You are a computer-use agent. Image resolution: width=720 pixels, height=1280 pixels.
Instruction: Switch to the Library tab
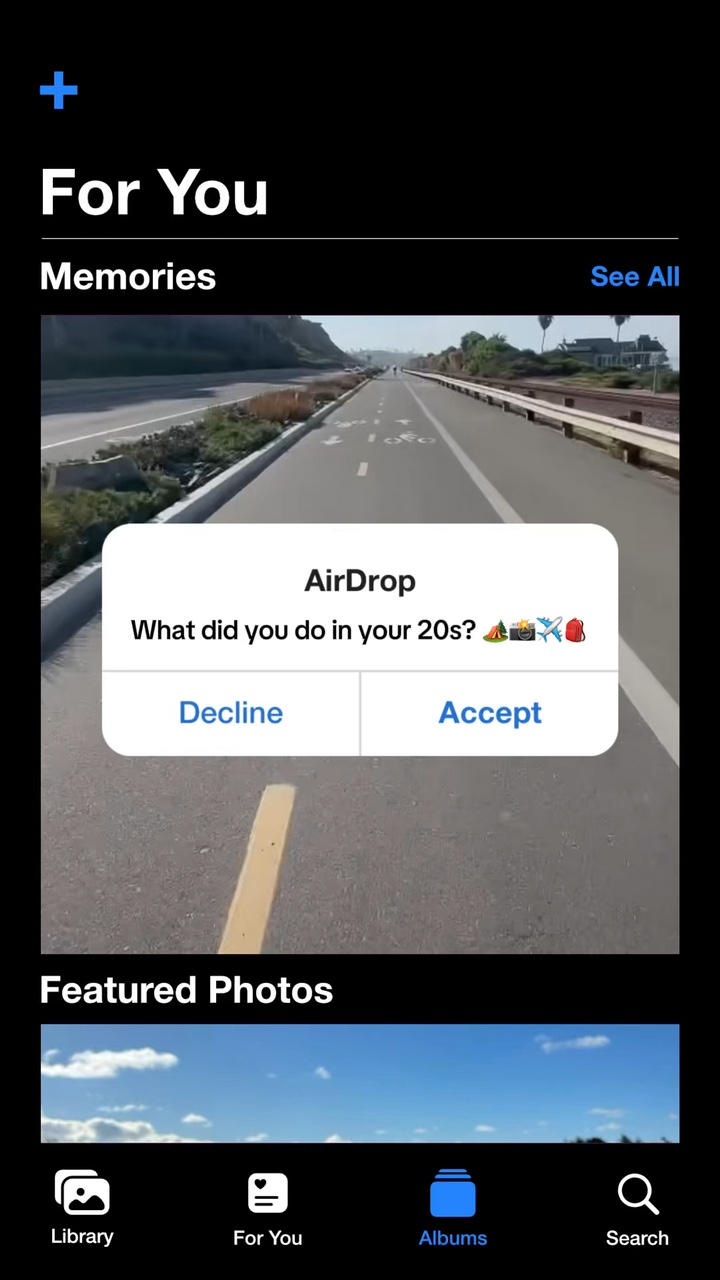point(82,1208)
